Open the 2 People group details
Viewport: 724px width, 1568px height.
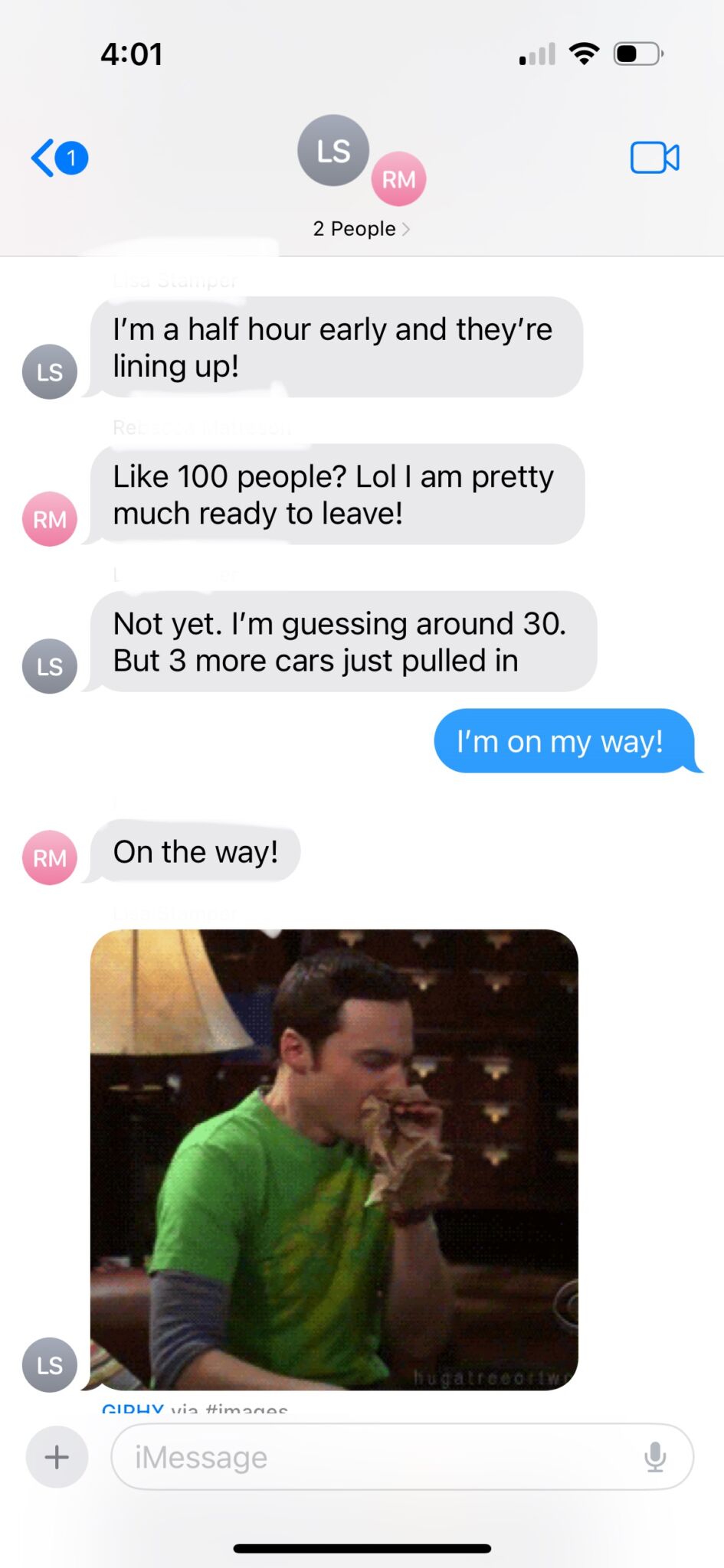tap(361, 228)
